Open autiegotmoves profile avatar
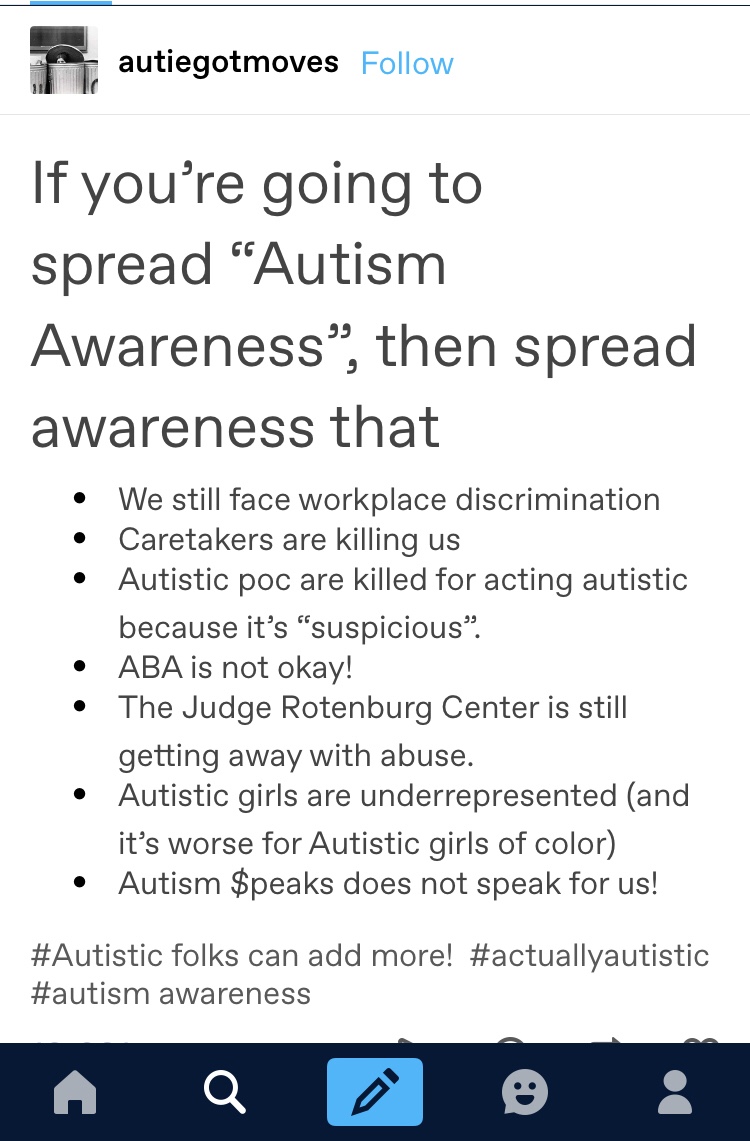Viewport: 750px width, 1141px height. point(64,61)
